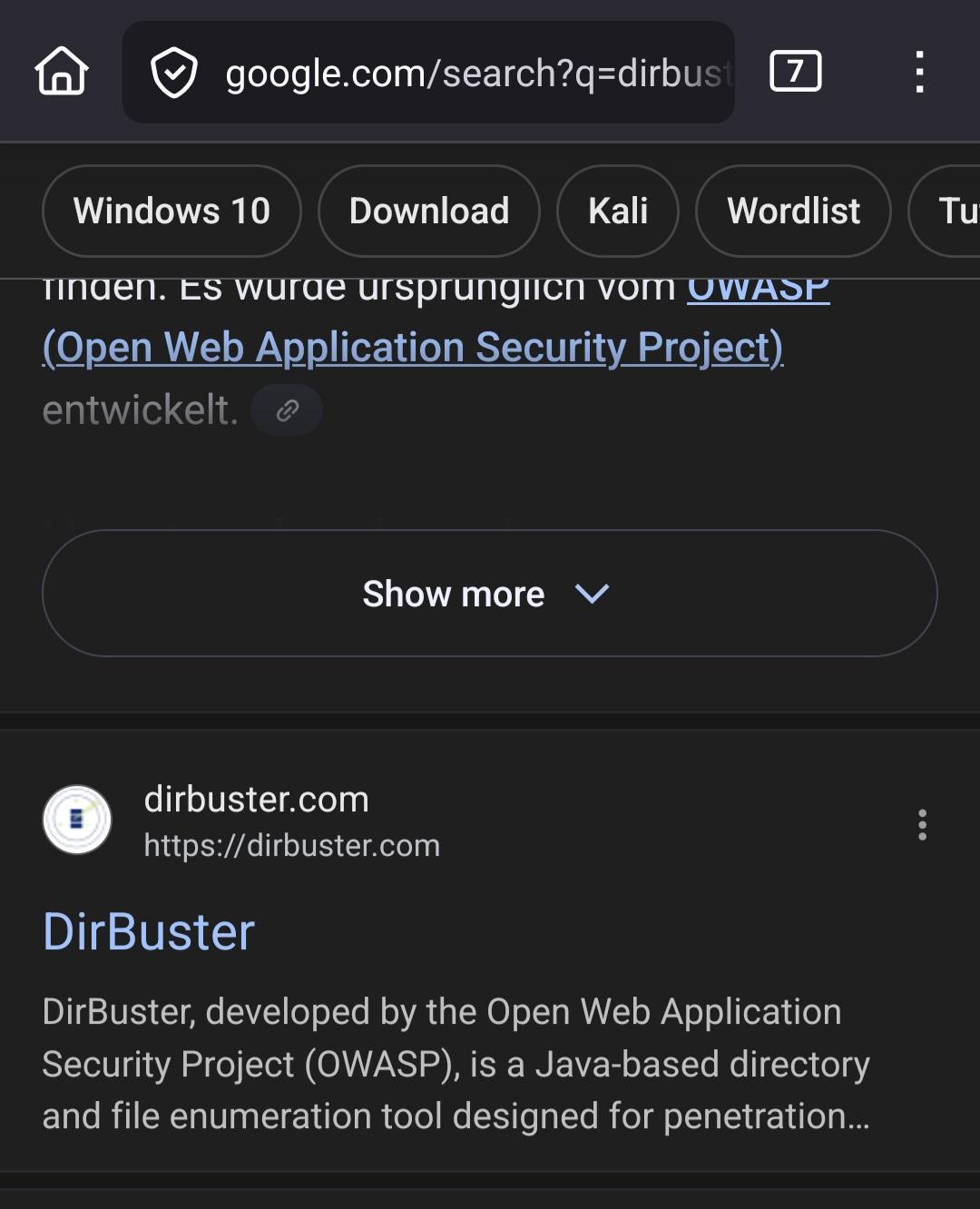
Task: Tap the address bar URL
Action: coord(477,73)
